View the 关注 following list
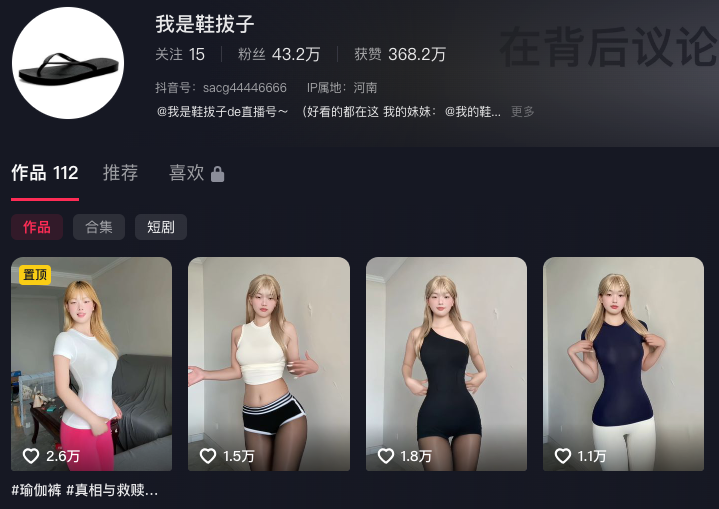Screen dimensions: 719x509 pos(180,54)
